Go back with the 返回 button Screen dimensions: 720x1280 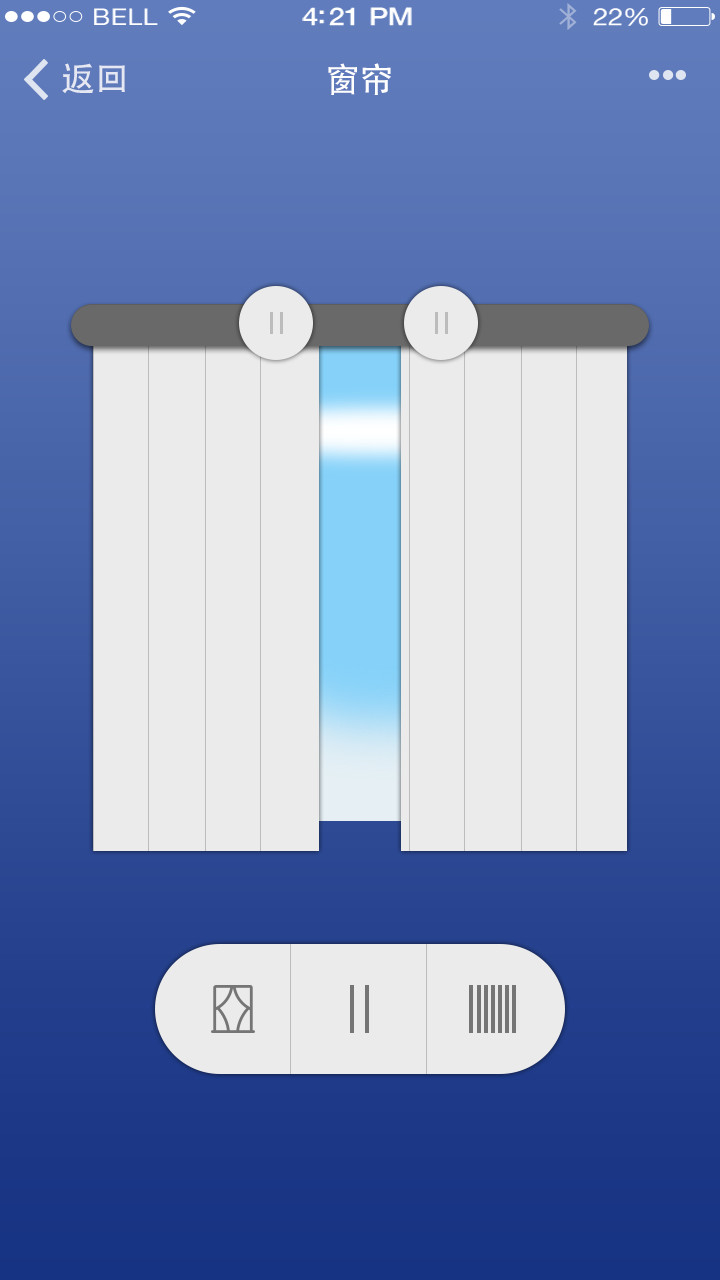[76, 79]
